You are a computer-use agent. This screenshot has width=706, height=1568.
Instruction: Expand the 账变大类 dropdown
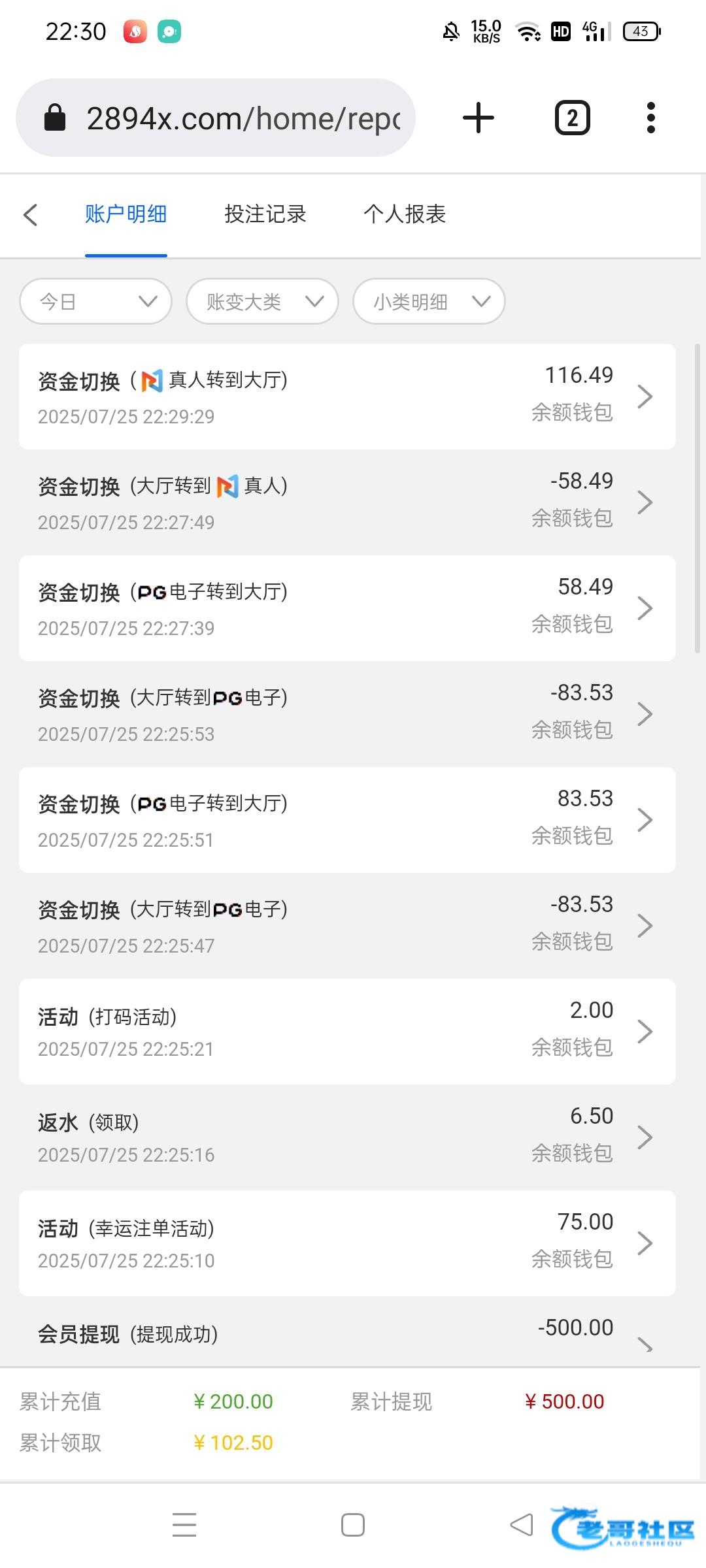pos(262,301)
